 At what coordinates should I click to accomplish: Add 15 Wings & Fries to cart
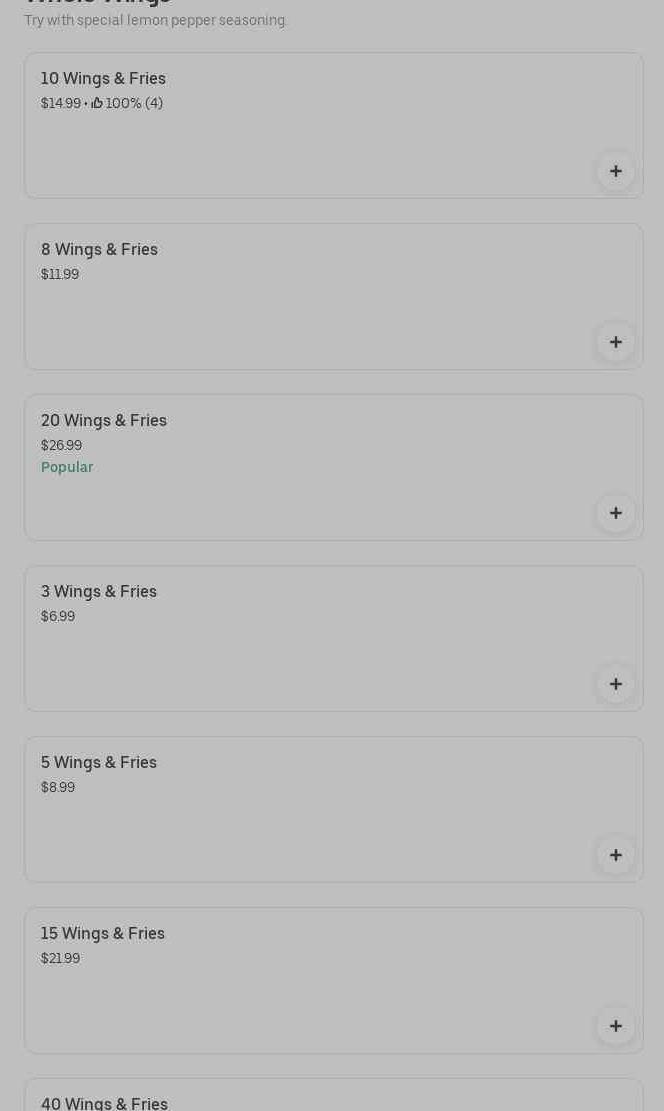tap(616, 1026)
